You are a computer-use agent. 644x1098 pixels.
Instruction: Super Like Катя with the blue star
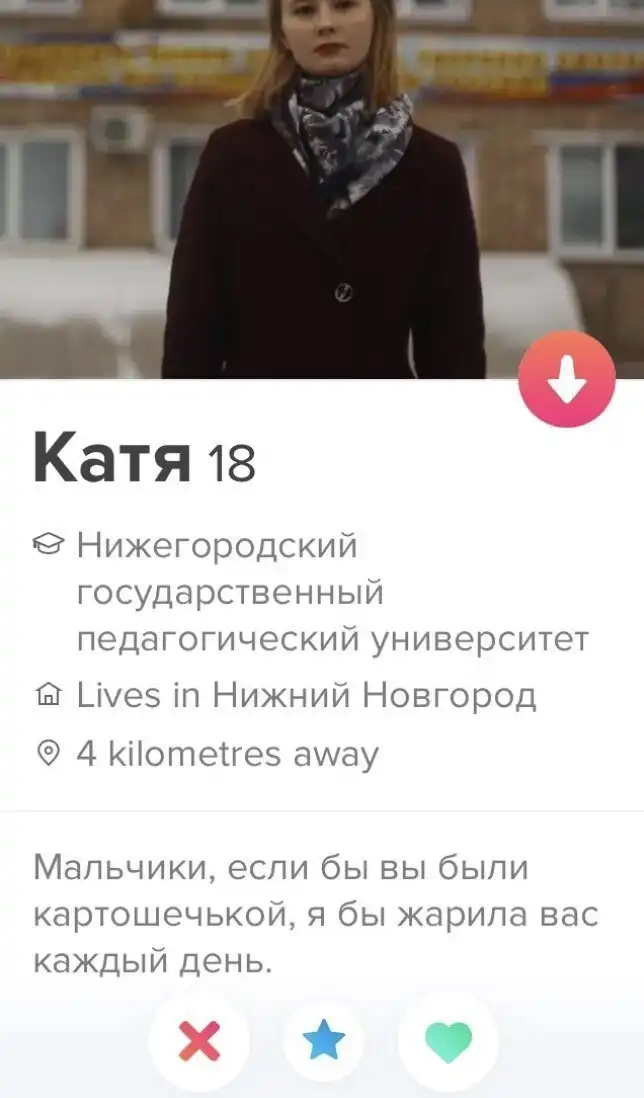tap(323, 1043)
